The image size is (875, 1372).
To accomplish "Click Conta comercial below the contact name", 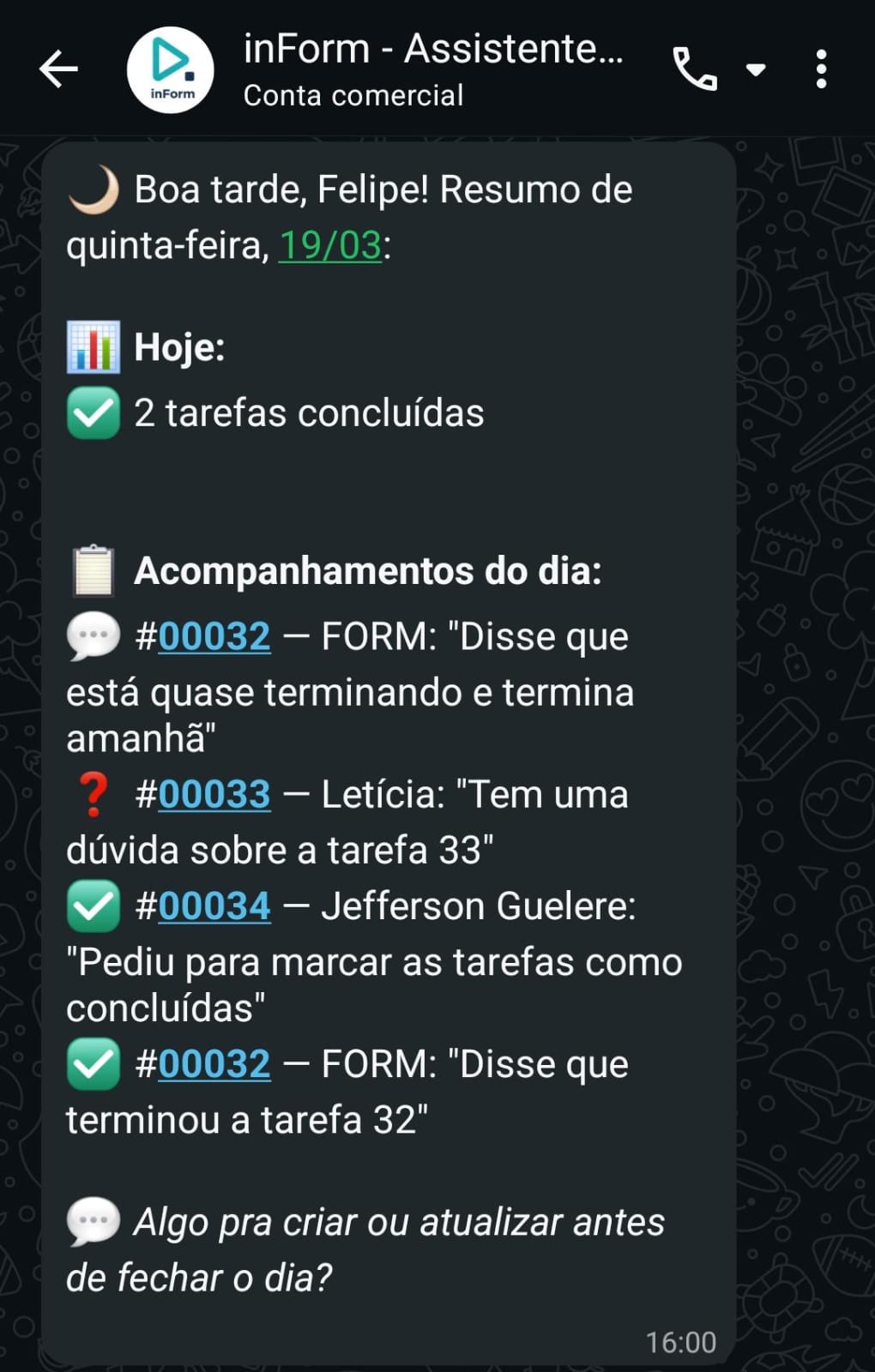I will coord(353,95).
